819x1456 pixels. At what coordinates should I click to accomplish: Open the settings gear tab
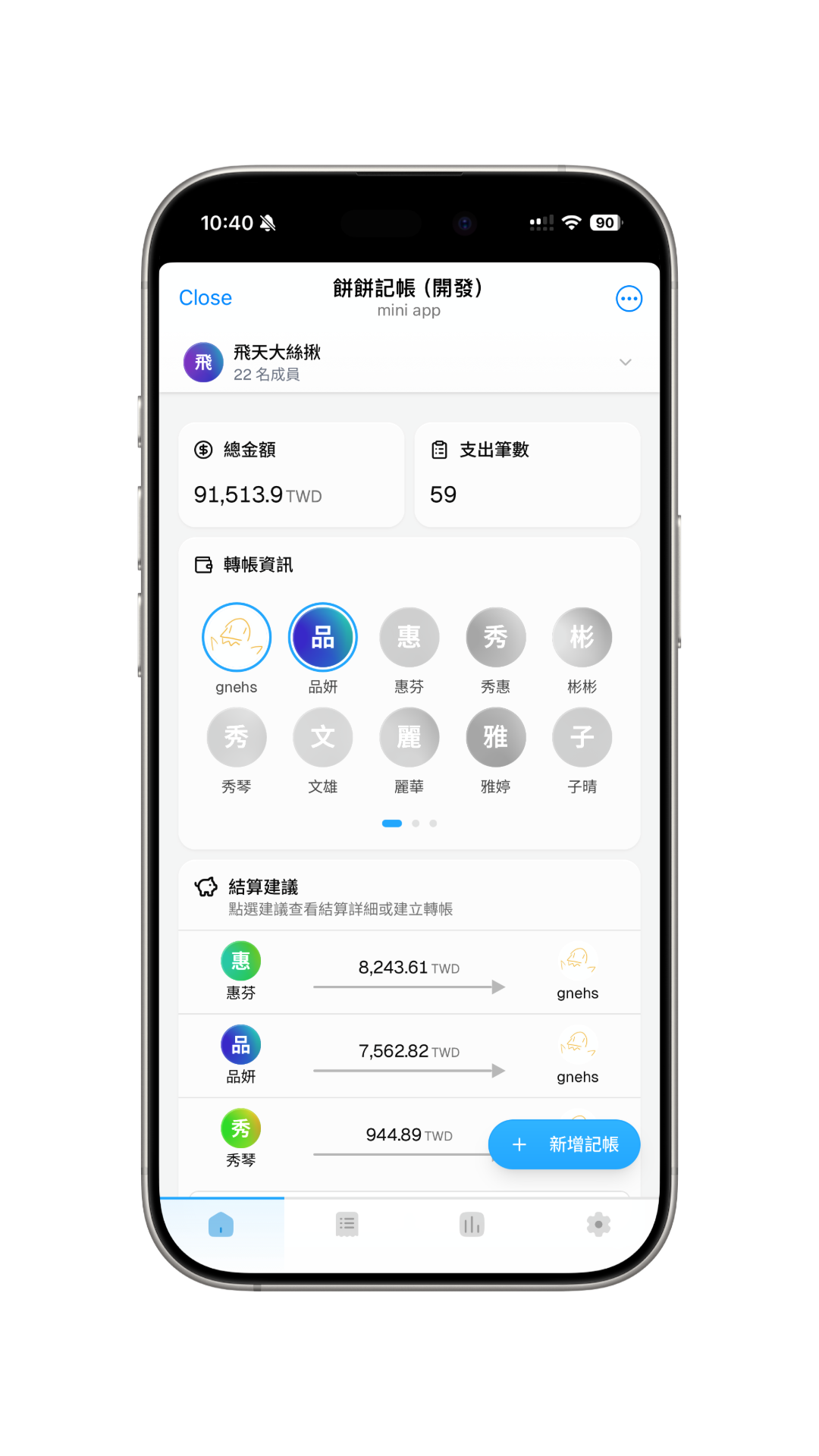coord(598,1225)
